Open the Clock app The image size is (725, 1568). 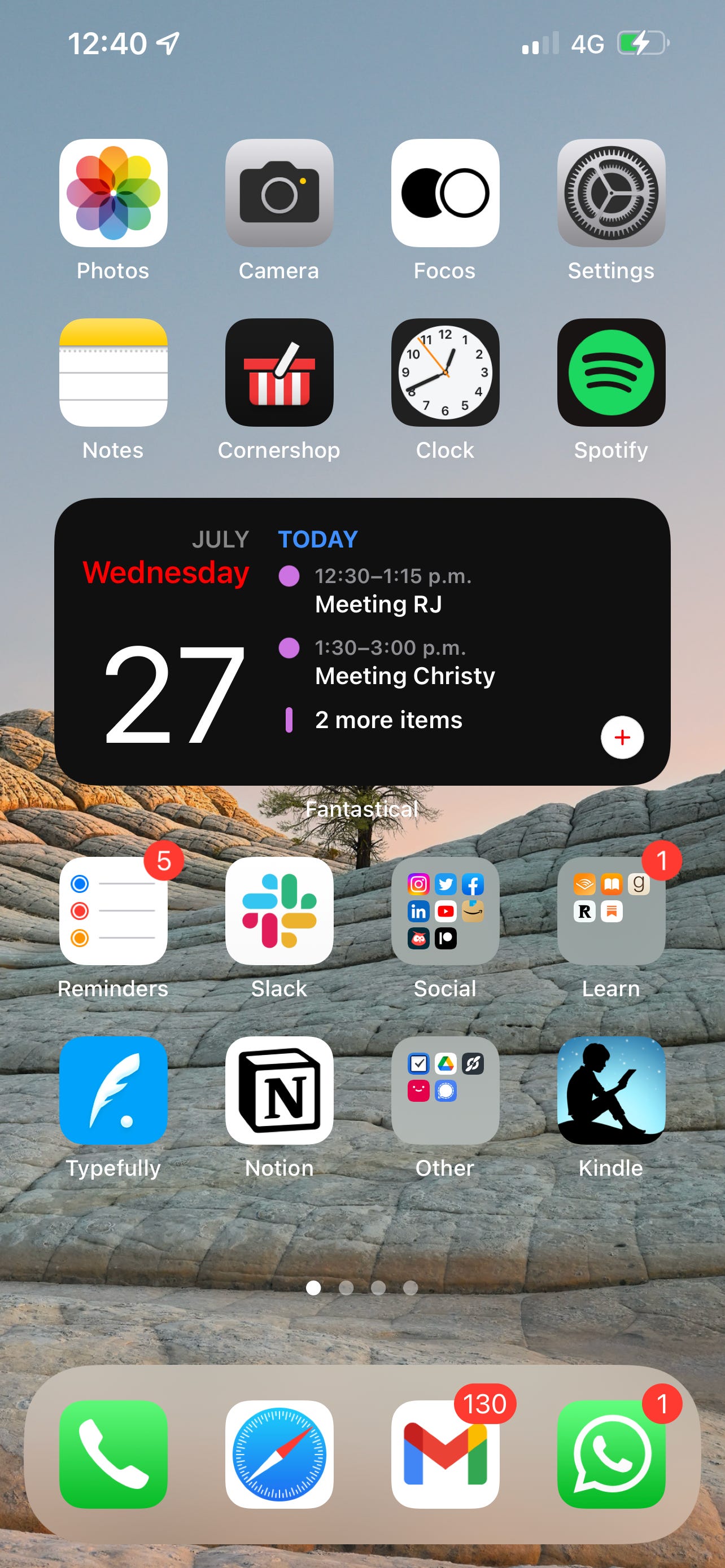click(445, 373)
